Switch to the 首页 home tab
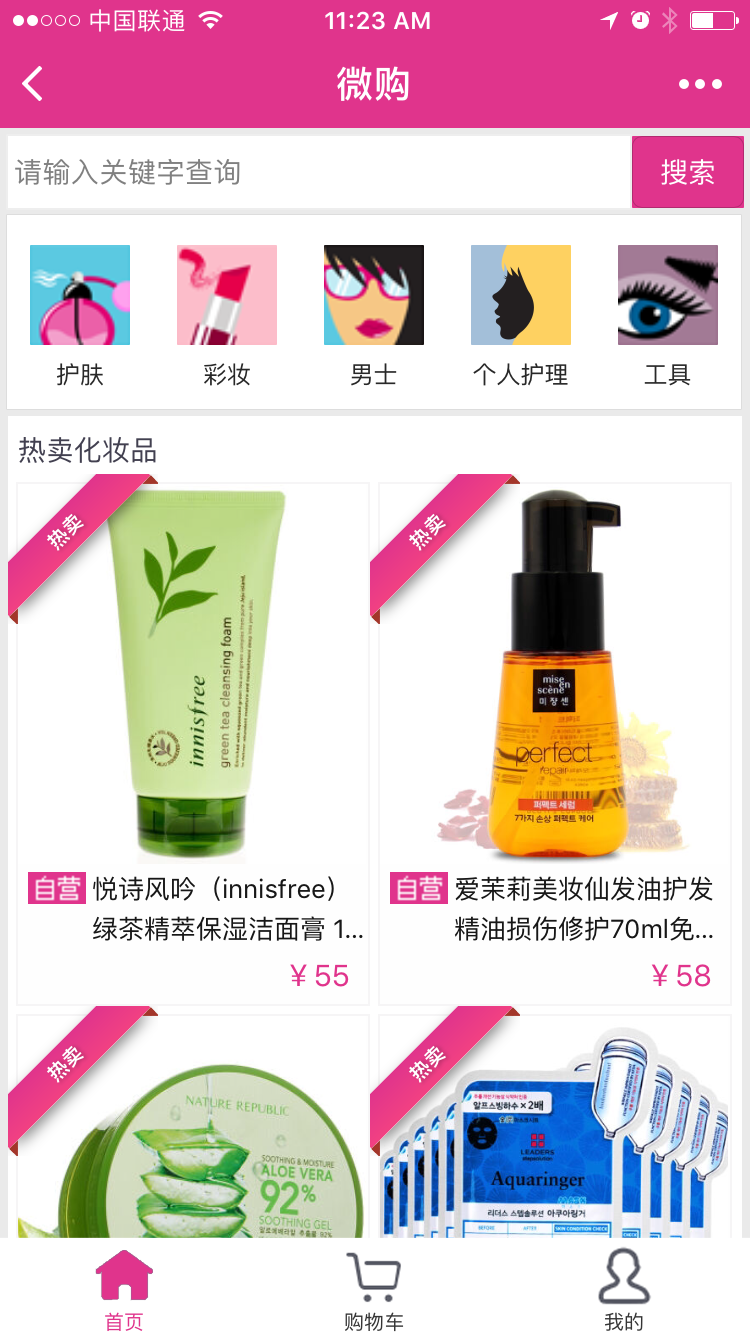Image resolution: width=750 pixels, height=1334 pixels. point(124,1288)
